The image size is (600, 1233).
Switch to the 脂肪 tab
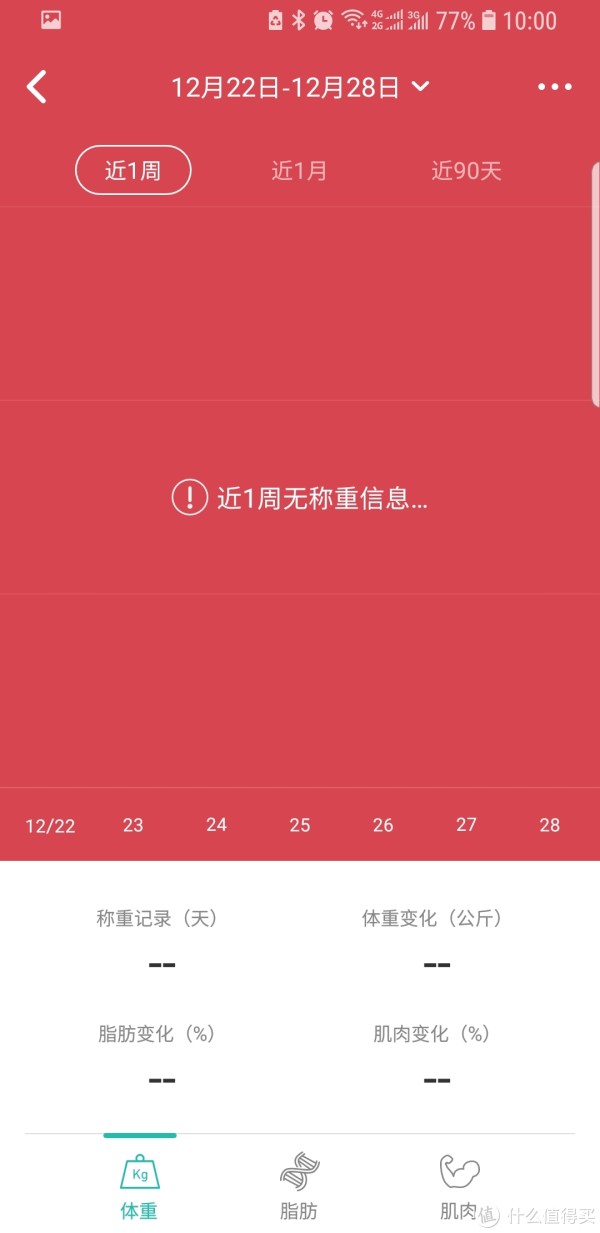click(x=299, y=1186)
